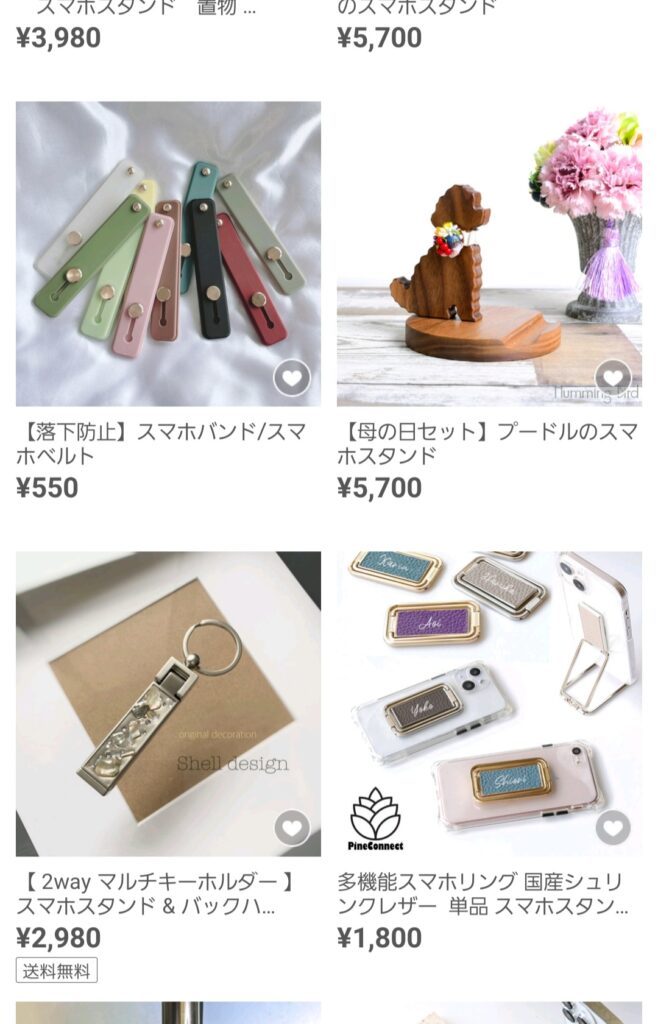The image size is (658, 1024).
Task: Favorite the 2way マルチキーホルダー item
Action: tap(292, 828)
